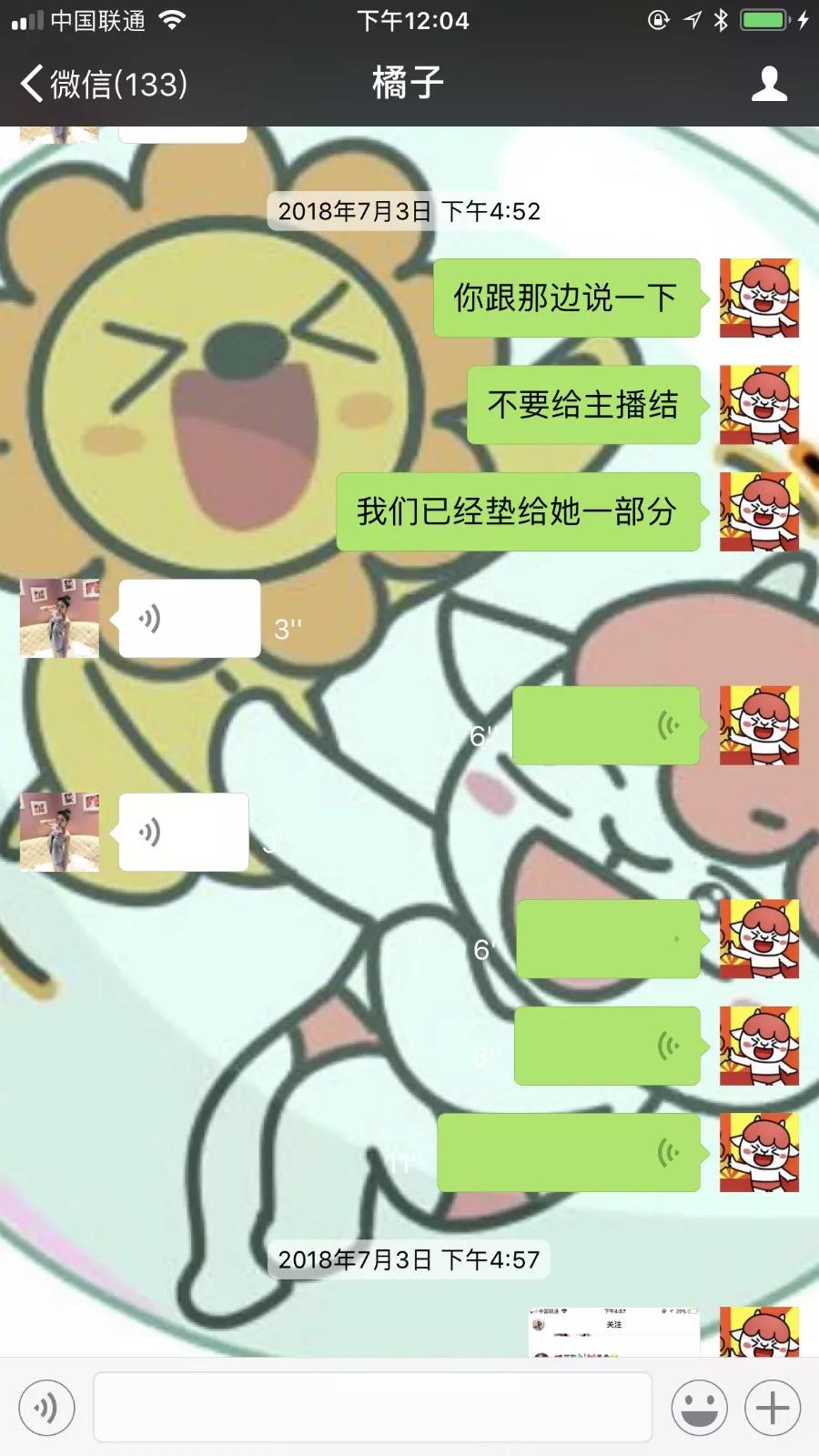Open the plus attachments menu

[x=773, y=1407]
